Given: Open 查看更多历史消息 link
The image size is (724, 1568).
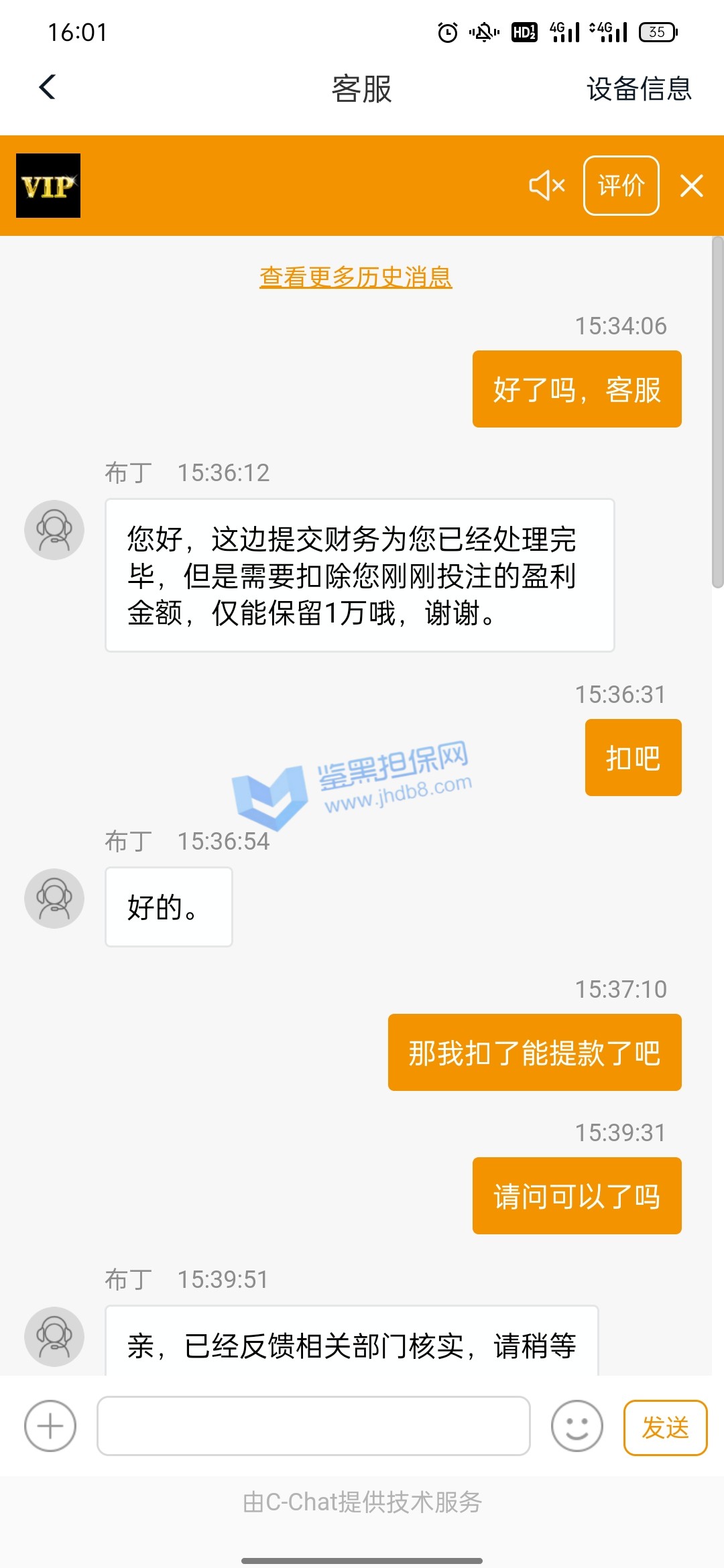Looking at the screenshot, I should [x=356, y=277].
